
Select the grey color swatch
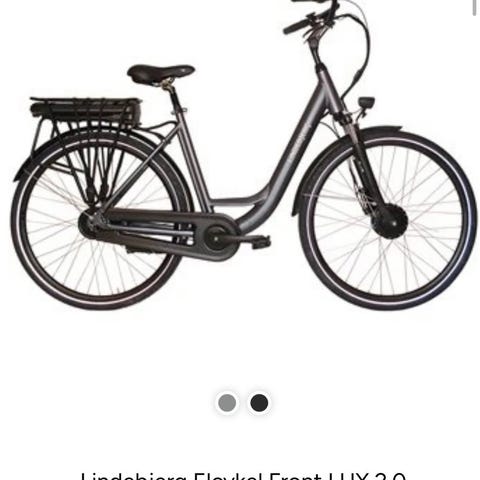pyautogui.click(x=227, y=403)
